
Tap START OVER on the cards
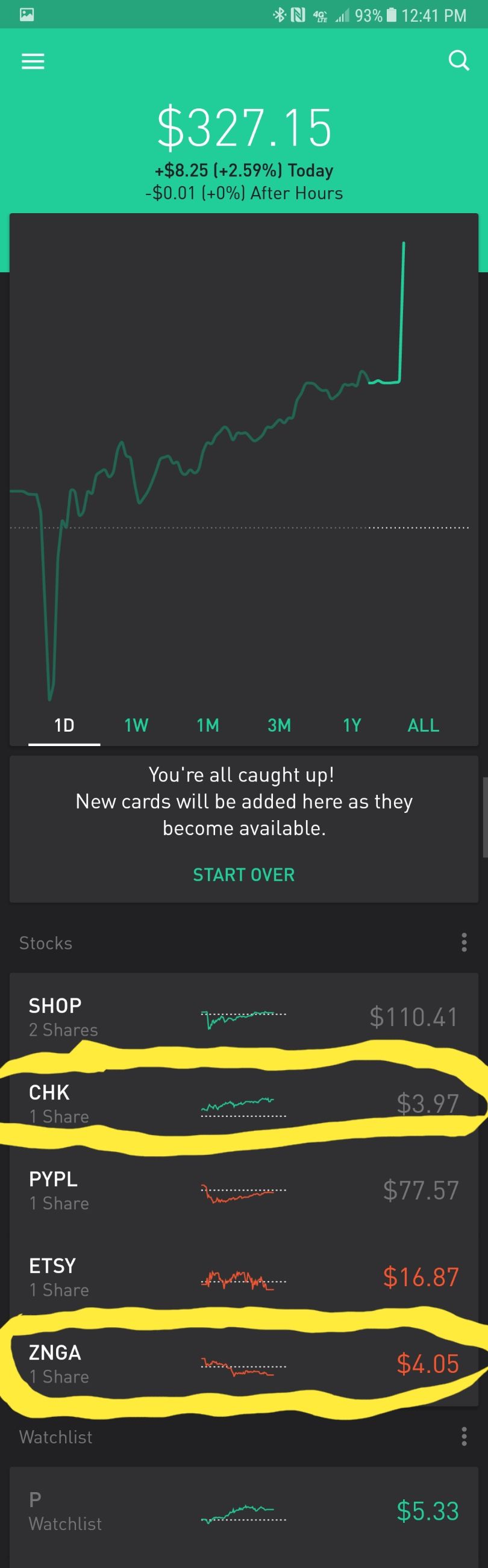pos(243,875)
